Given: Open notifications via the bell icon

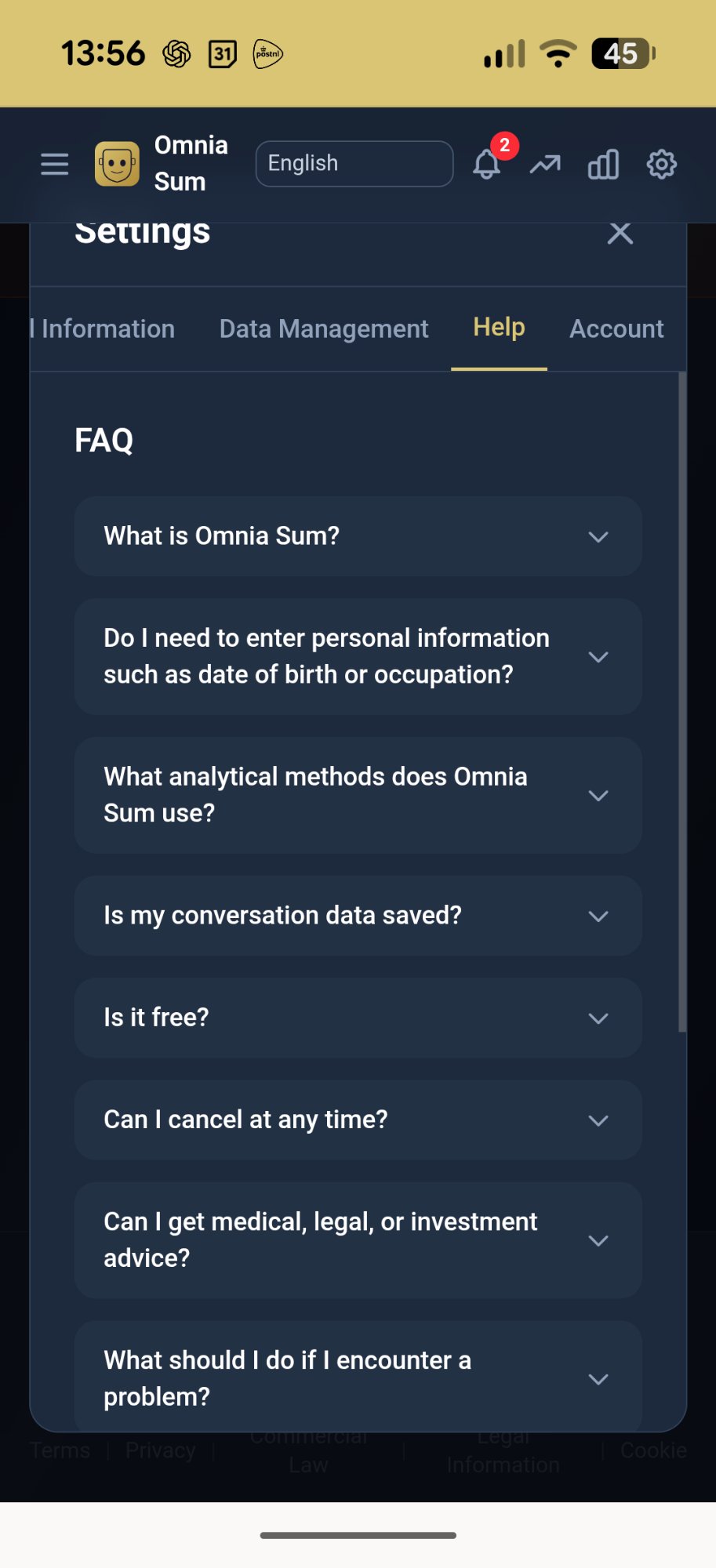Looking at the screenshot, I should [486, 165].
